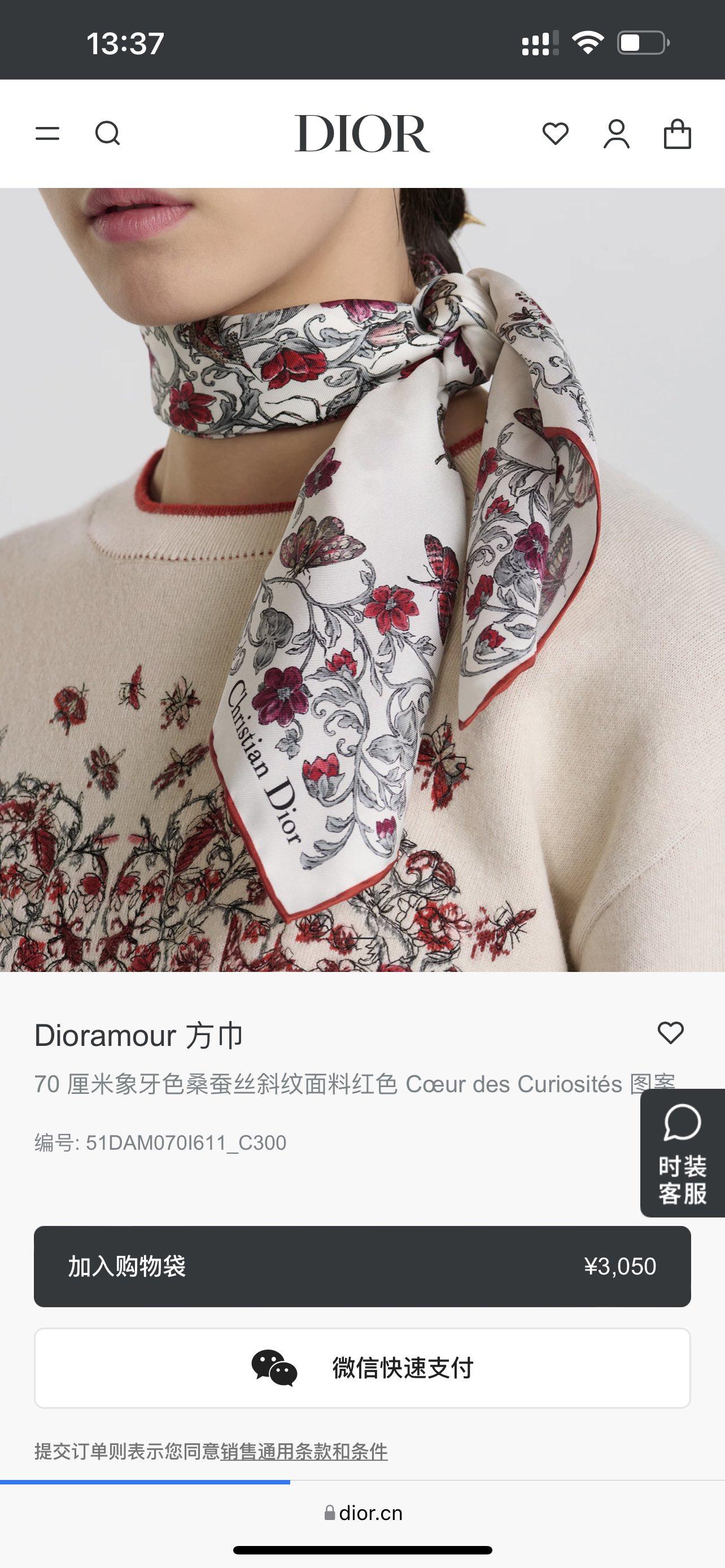Open 销售通用条款和条件 link
Image resolution: width=725 pixels, height=1568 pixels.
tap(304, 1451)
